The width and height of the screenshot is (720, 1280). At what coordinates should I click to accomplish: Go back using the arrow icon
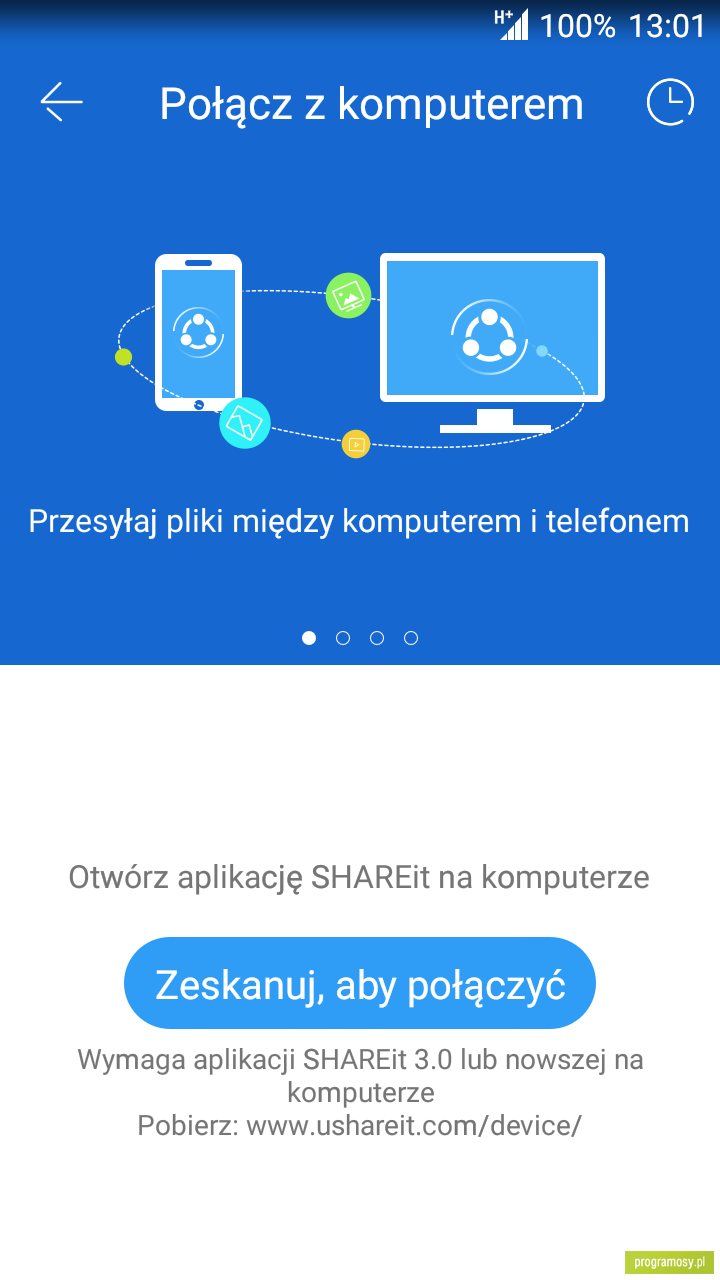click(x=61, y=102)
